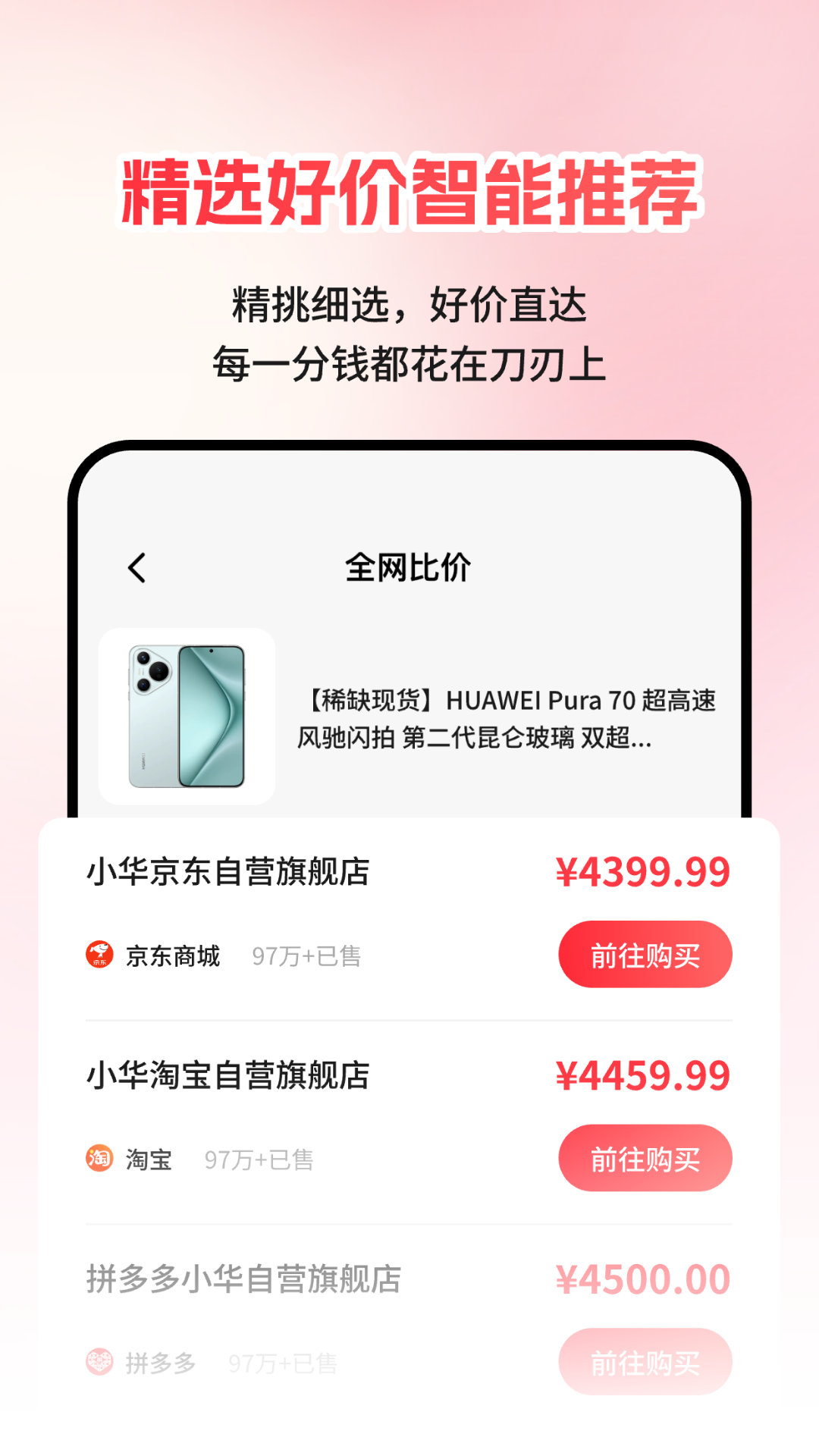The width and height of the screenshot is (819, 1456).
Task: Tap the back arrow on 全网比价 page
Action: tap(136, 567)
